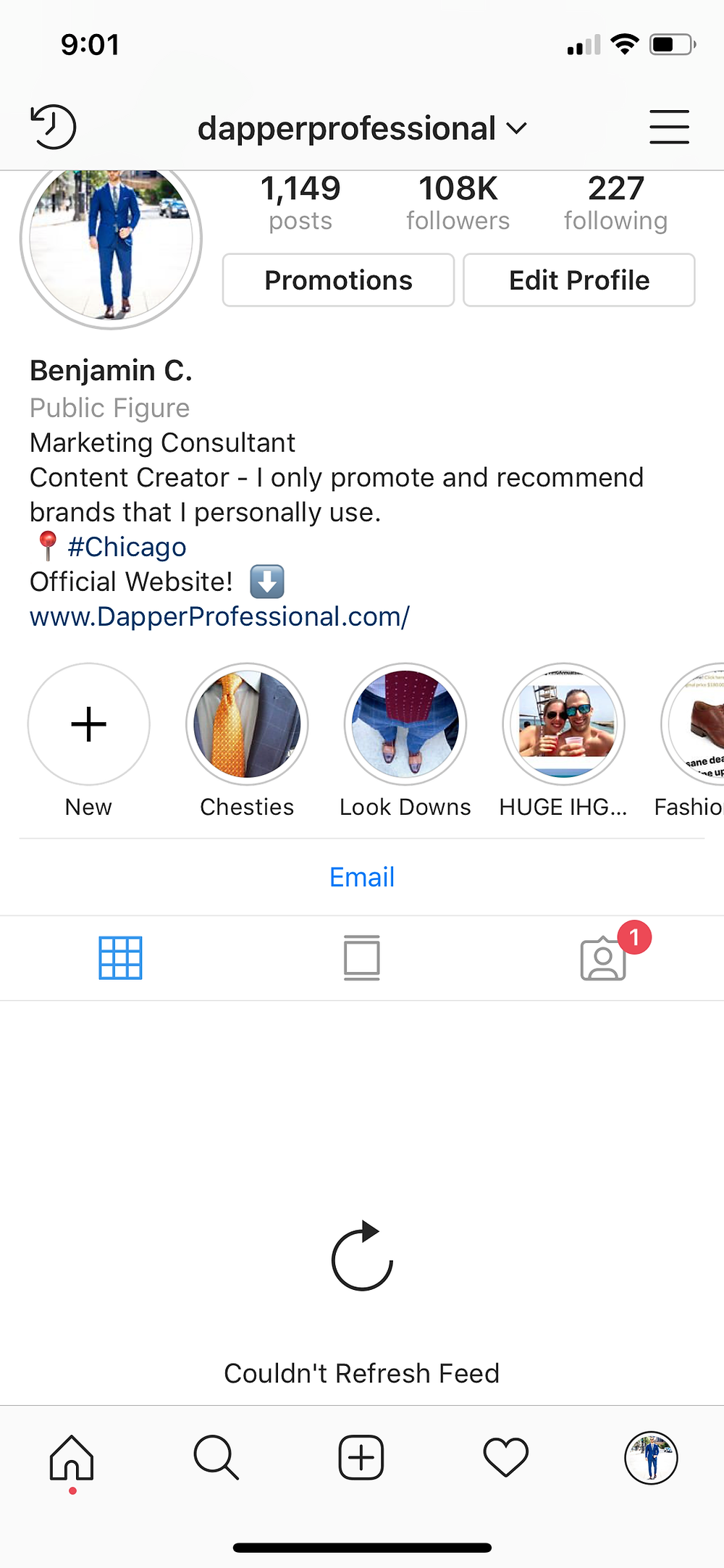Open the archive clock icon
The width and height of the screenshot is (724, 1568).
(x=53, y=127)
